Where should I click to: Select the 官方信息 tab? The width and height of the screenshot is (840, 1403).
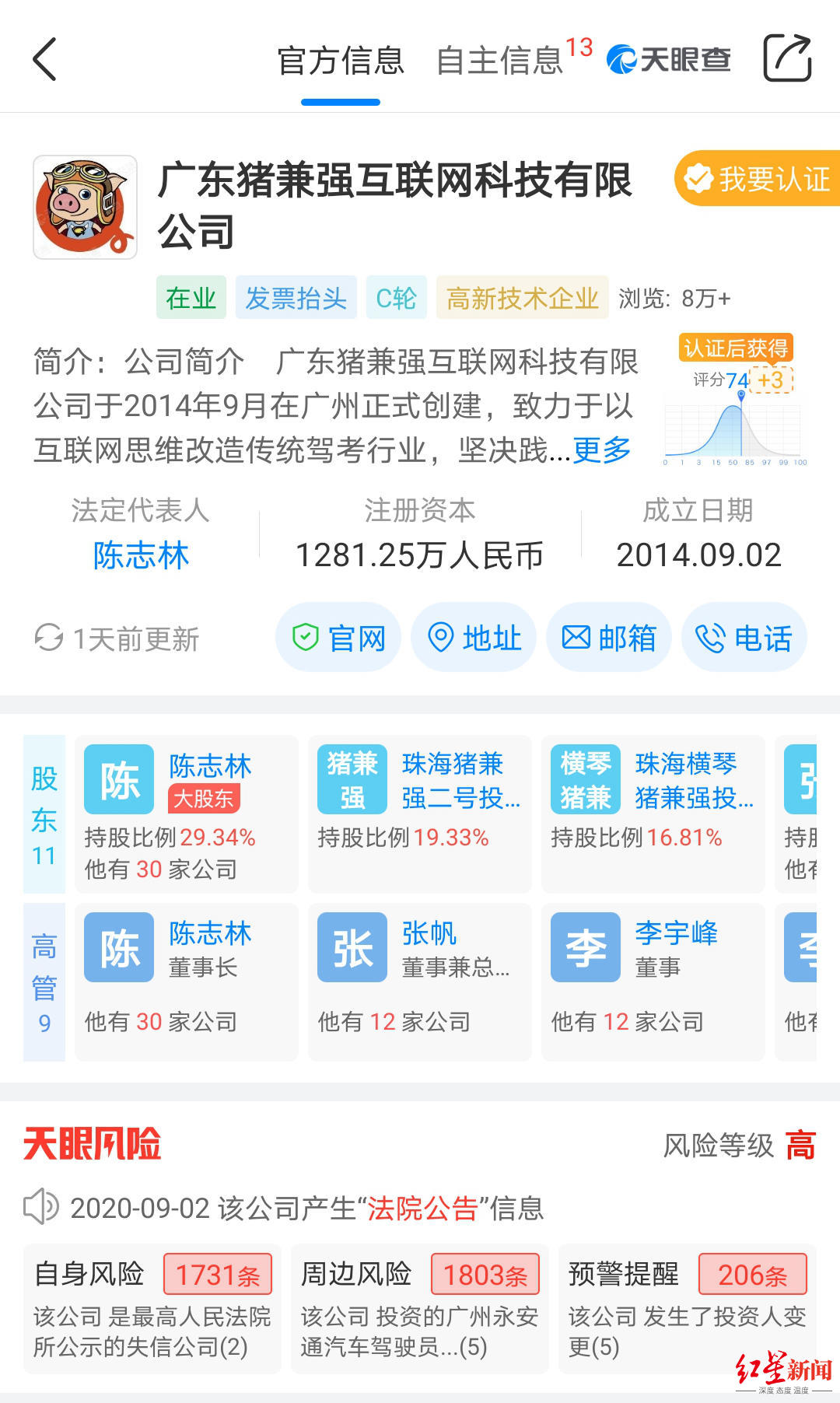point(341,58)
